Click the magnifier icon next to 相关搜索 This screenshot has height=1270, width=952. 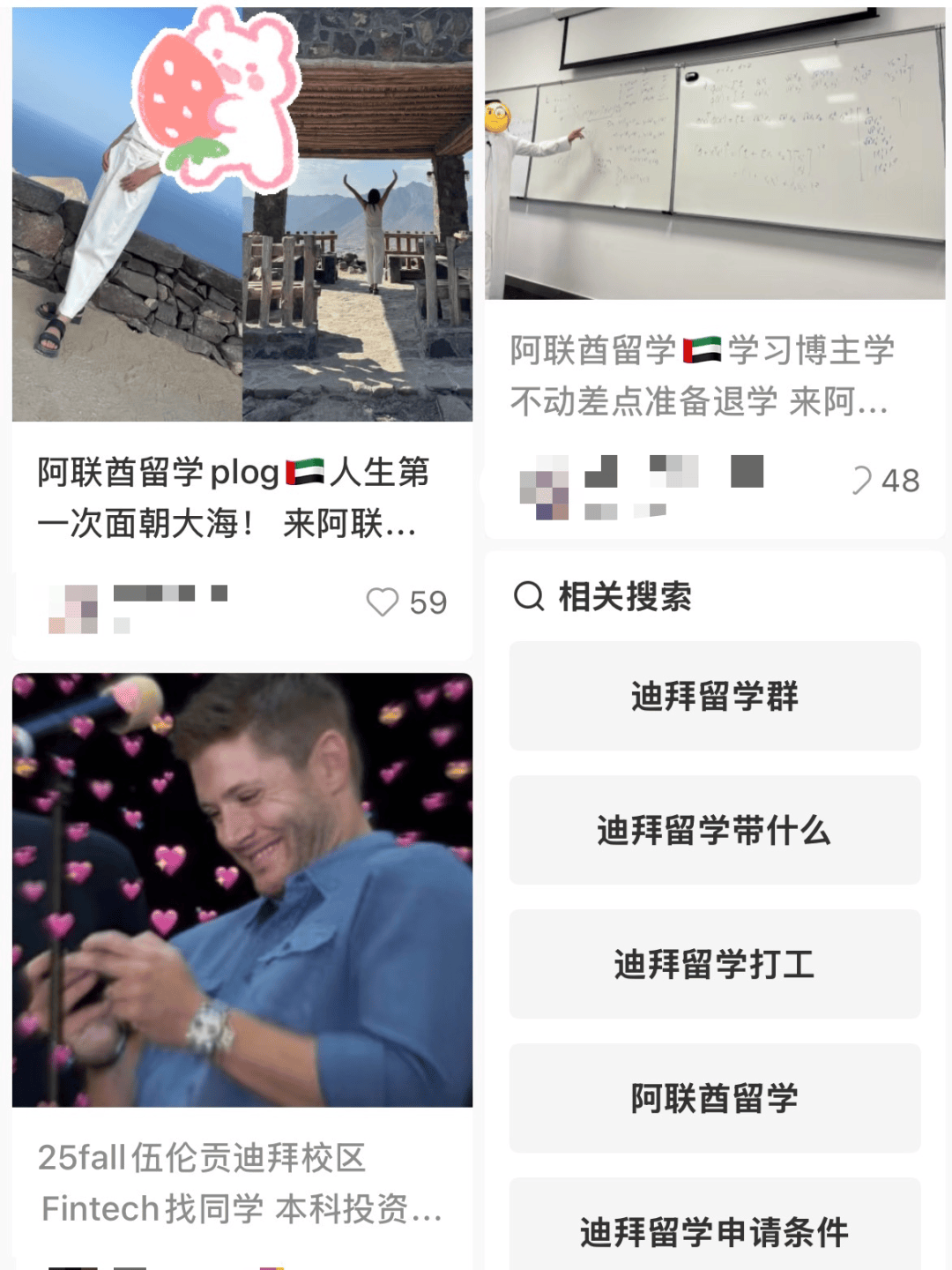(528, 595)
